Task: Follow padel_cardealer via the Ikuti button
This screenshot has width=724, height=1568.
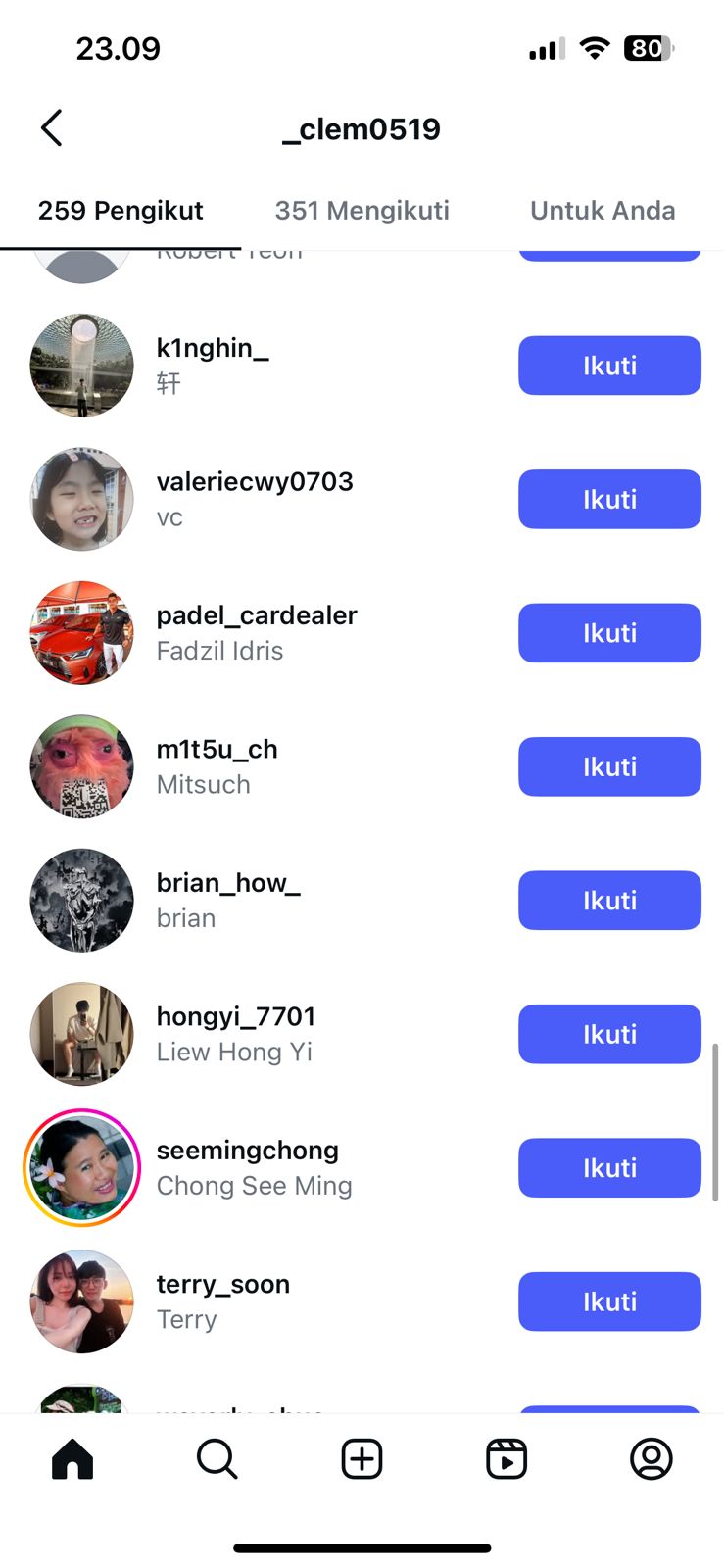Action: 608,633
